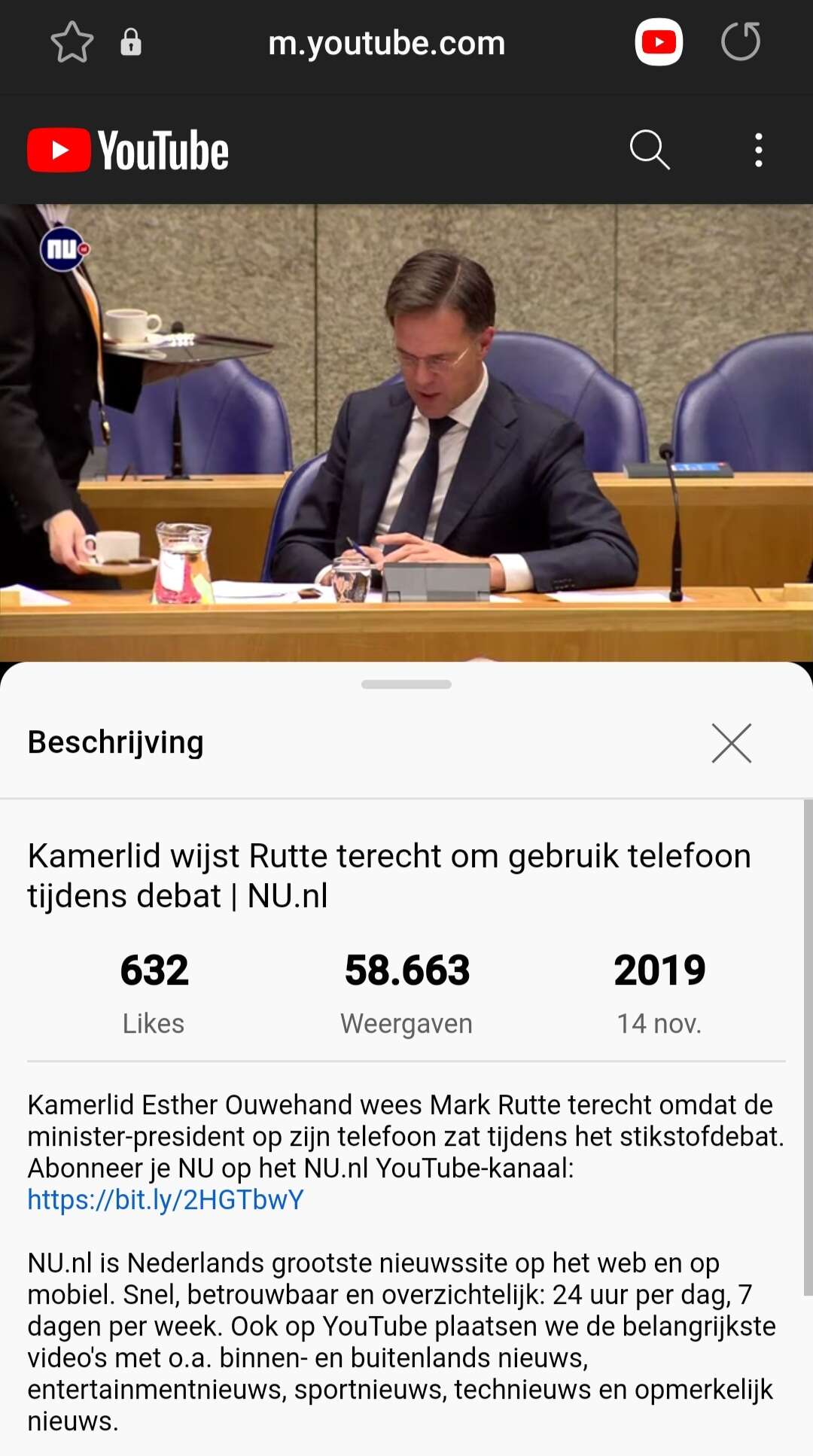Tap the video player showing Rutte
Screen dimensions: 813x1456
[x=406, y=433]
